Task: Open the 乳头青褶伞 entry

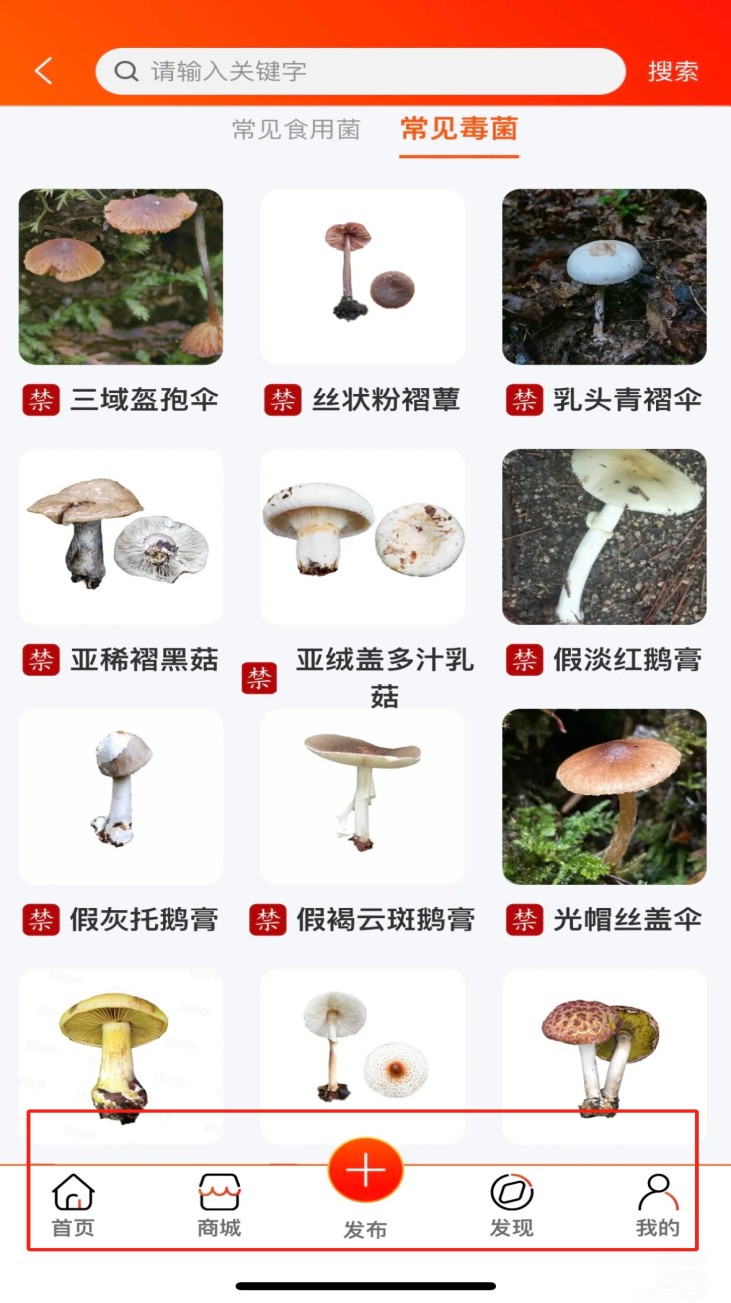Action: (604, 277)
